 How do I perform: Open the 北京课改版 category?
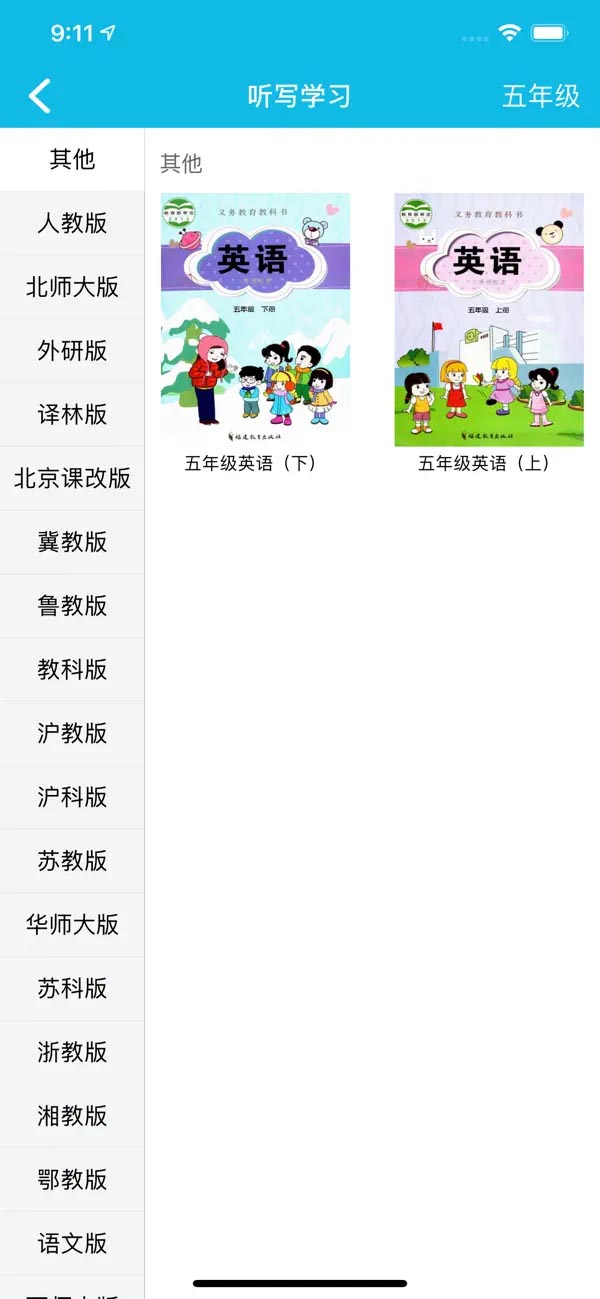[x=72, y=478]
